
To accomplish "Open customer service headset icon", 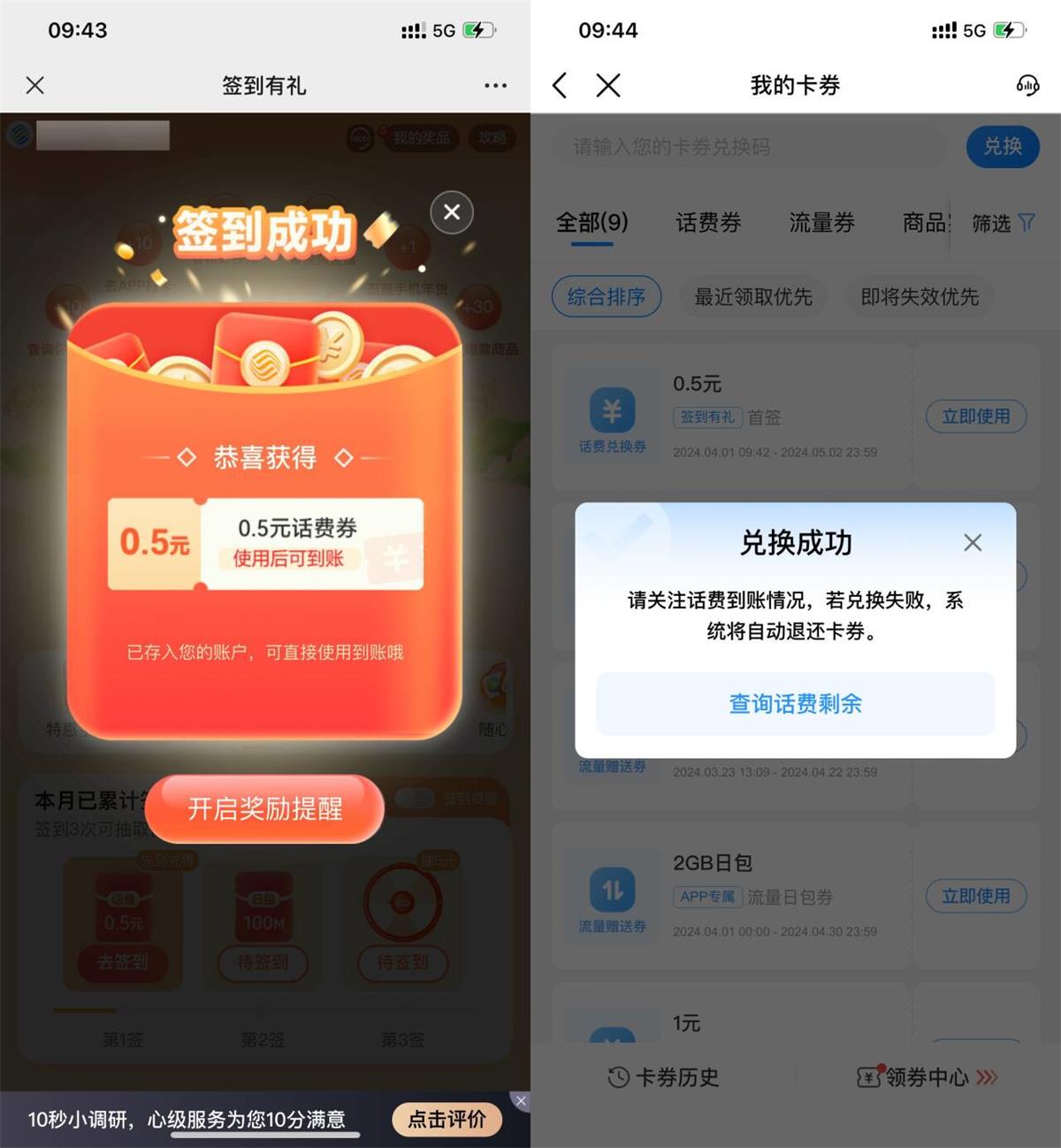I will (x=1027, y=85).
